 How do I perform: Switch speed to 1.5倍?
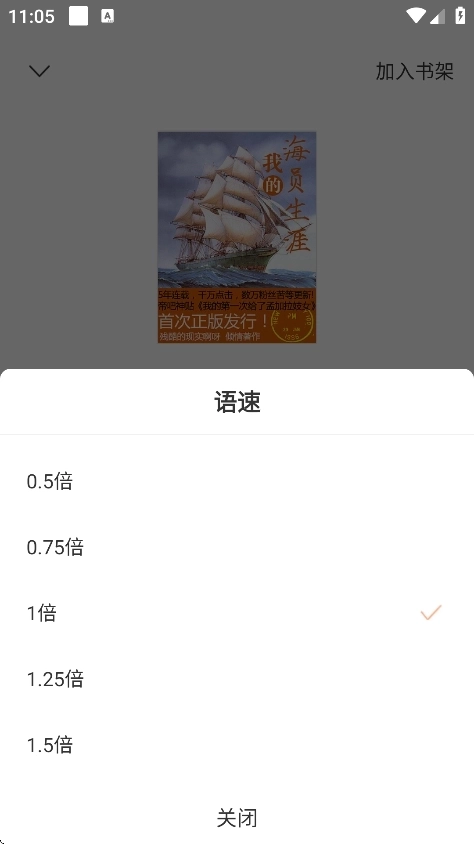click(237, 744)
